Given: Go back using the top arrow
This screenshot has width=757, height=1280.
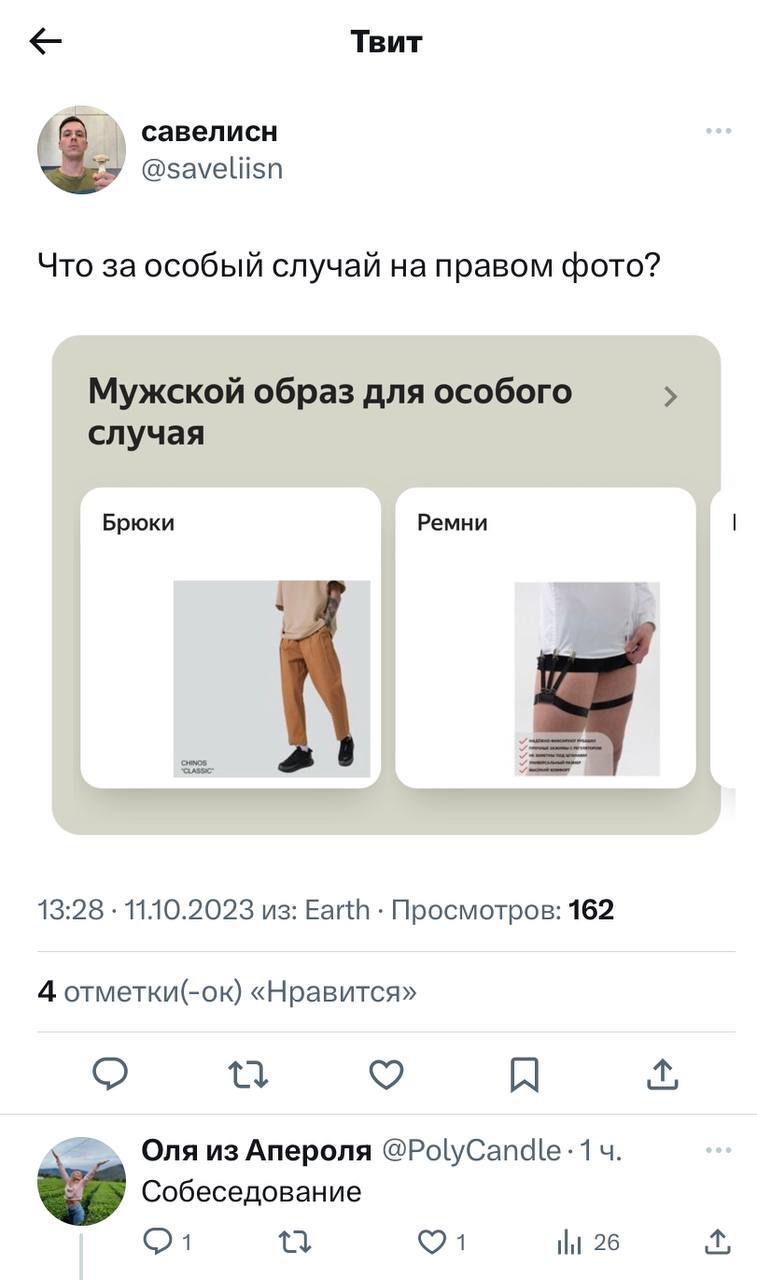Looking at the screenshot, I should click(x=46, y=41).
